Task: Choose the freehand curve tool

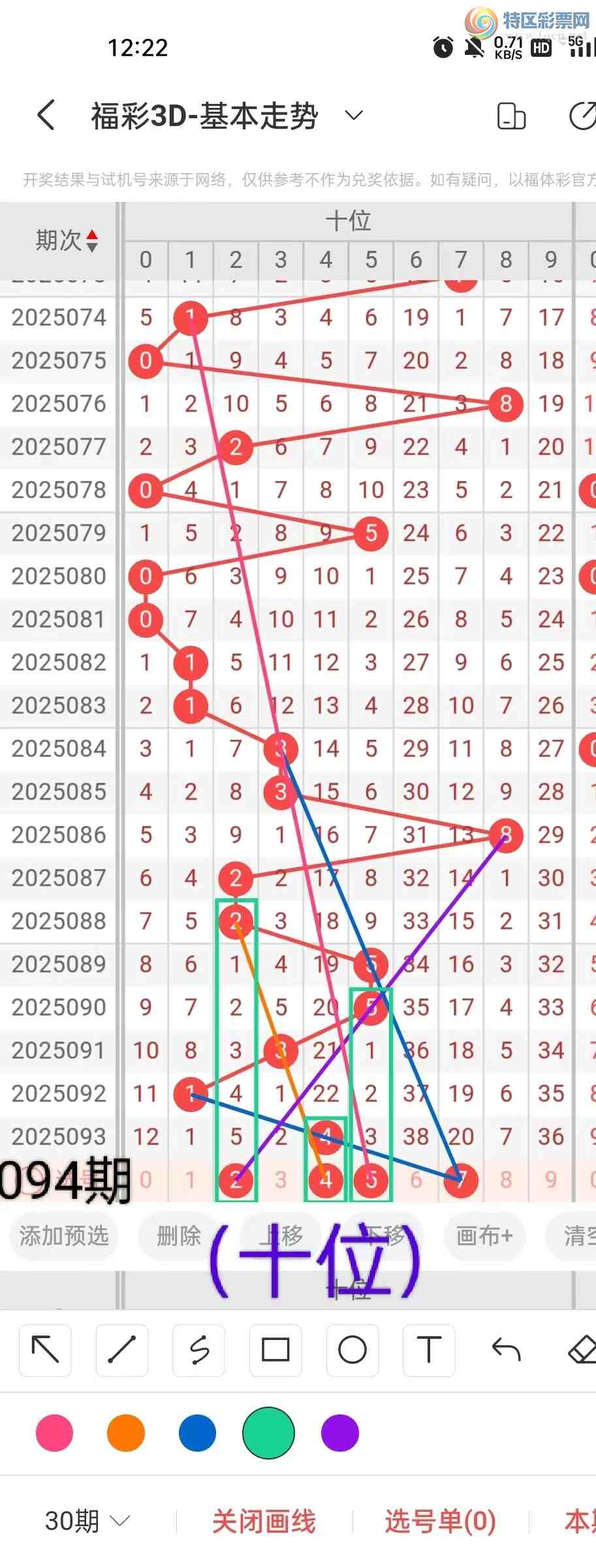Action: pos(198,1350)
